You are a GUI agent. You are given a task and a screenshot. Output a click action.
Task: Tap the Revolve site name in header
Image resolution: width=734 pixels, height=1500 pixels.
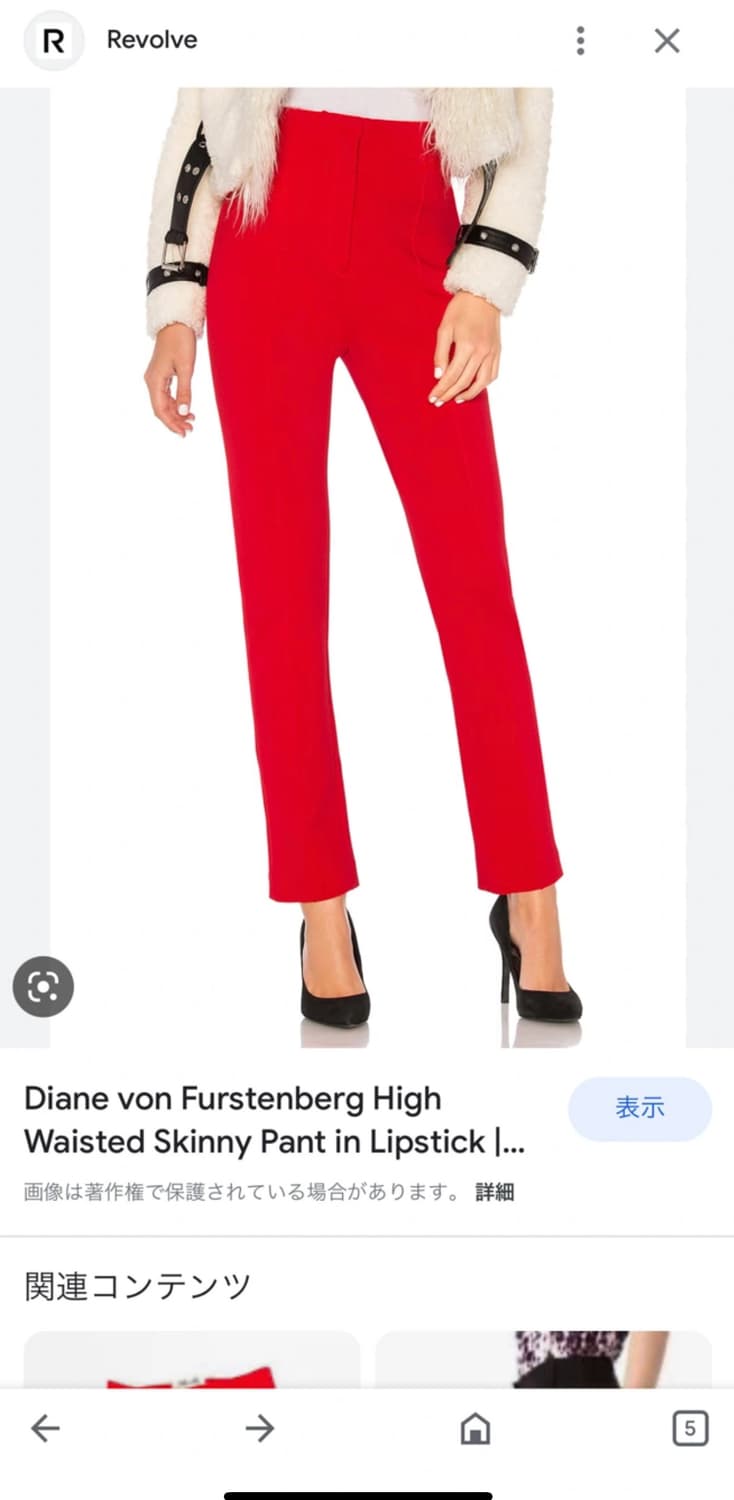click(151, 41)
